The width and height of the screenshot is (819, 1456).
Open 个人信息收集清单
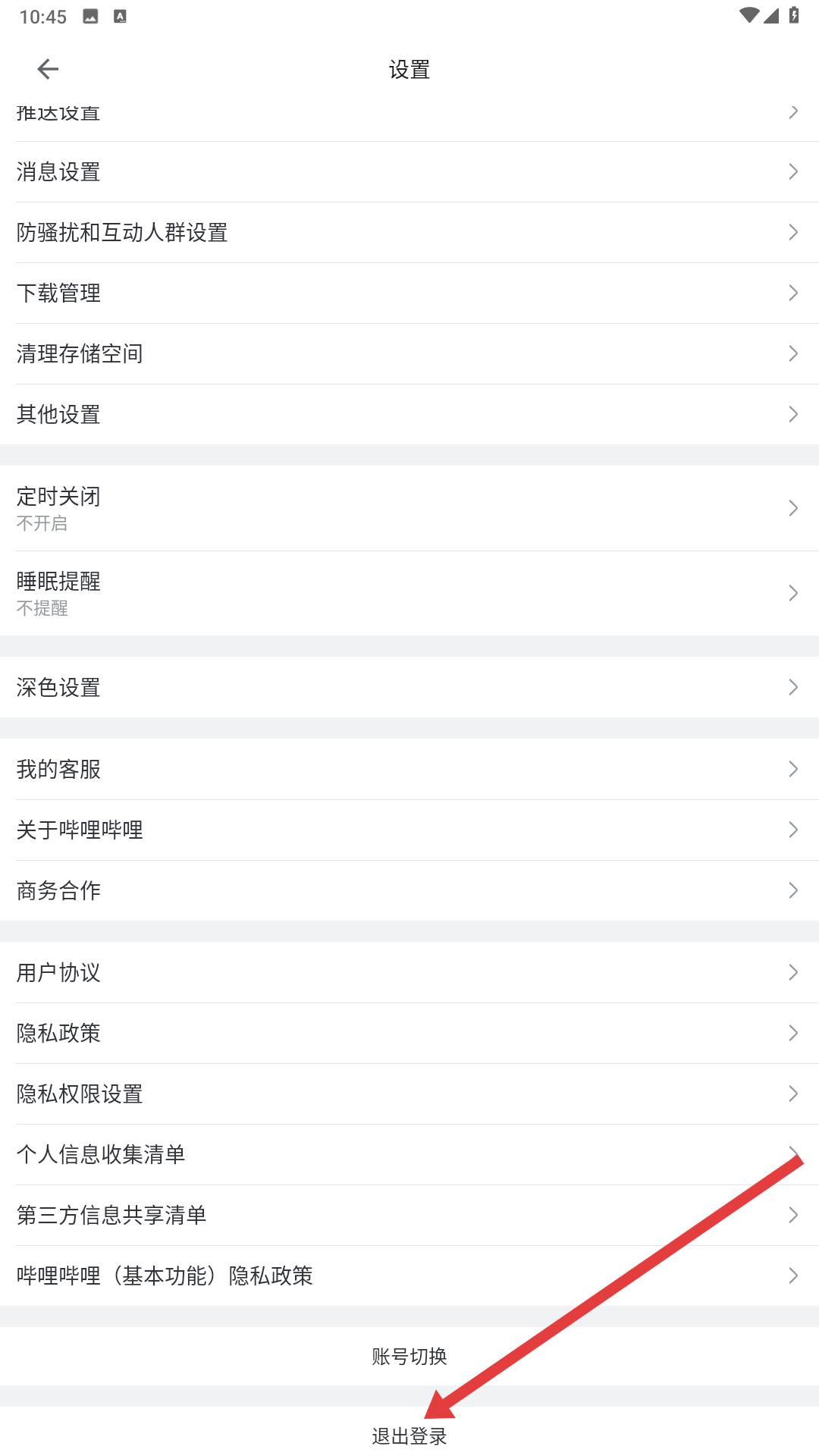[x=409, y=1155]
